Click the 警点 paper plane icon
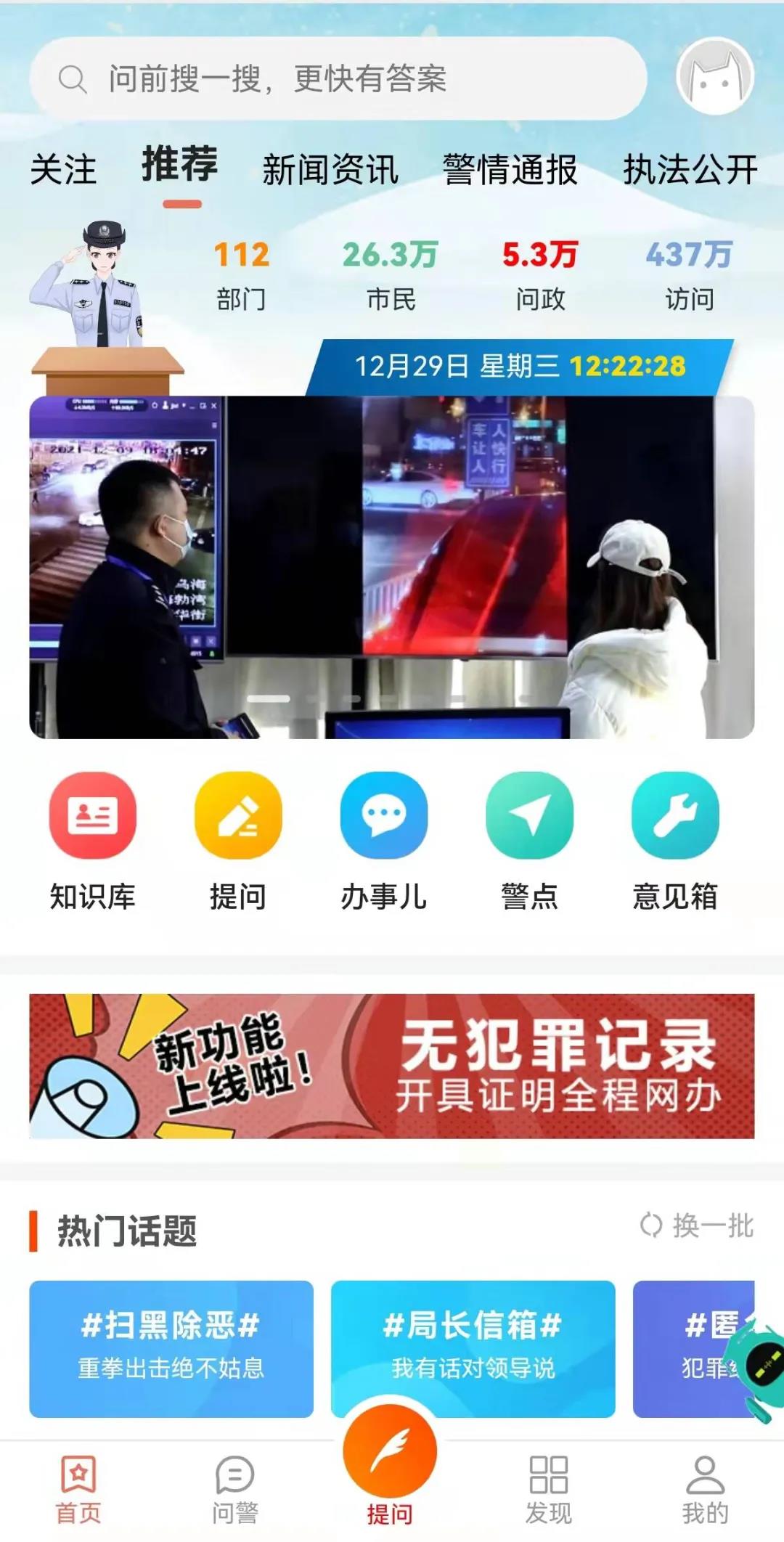 click(531, 815)
